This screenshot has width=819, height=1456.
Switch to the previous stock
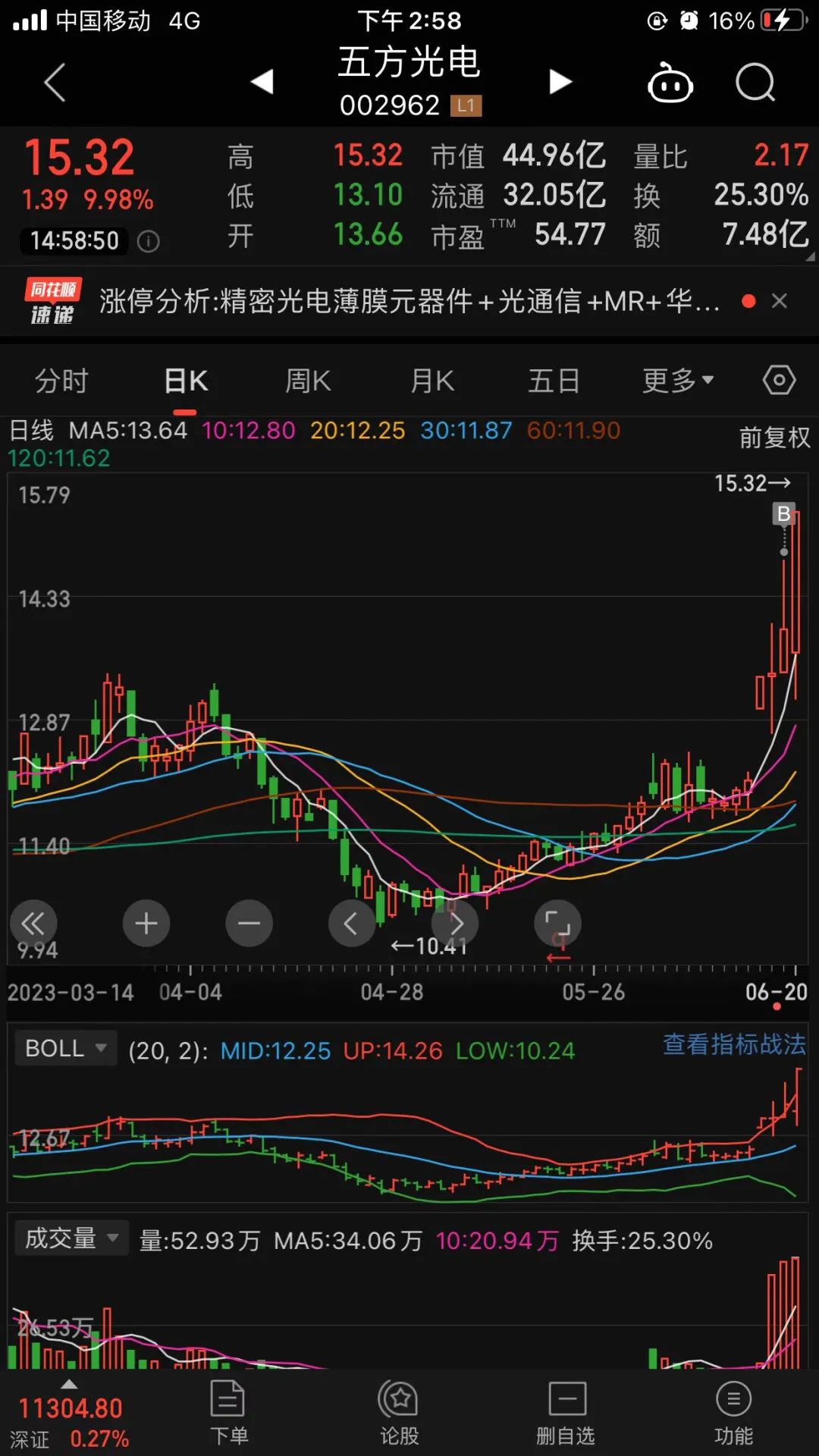pyautogui.click(x=262, y=81)
